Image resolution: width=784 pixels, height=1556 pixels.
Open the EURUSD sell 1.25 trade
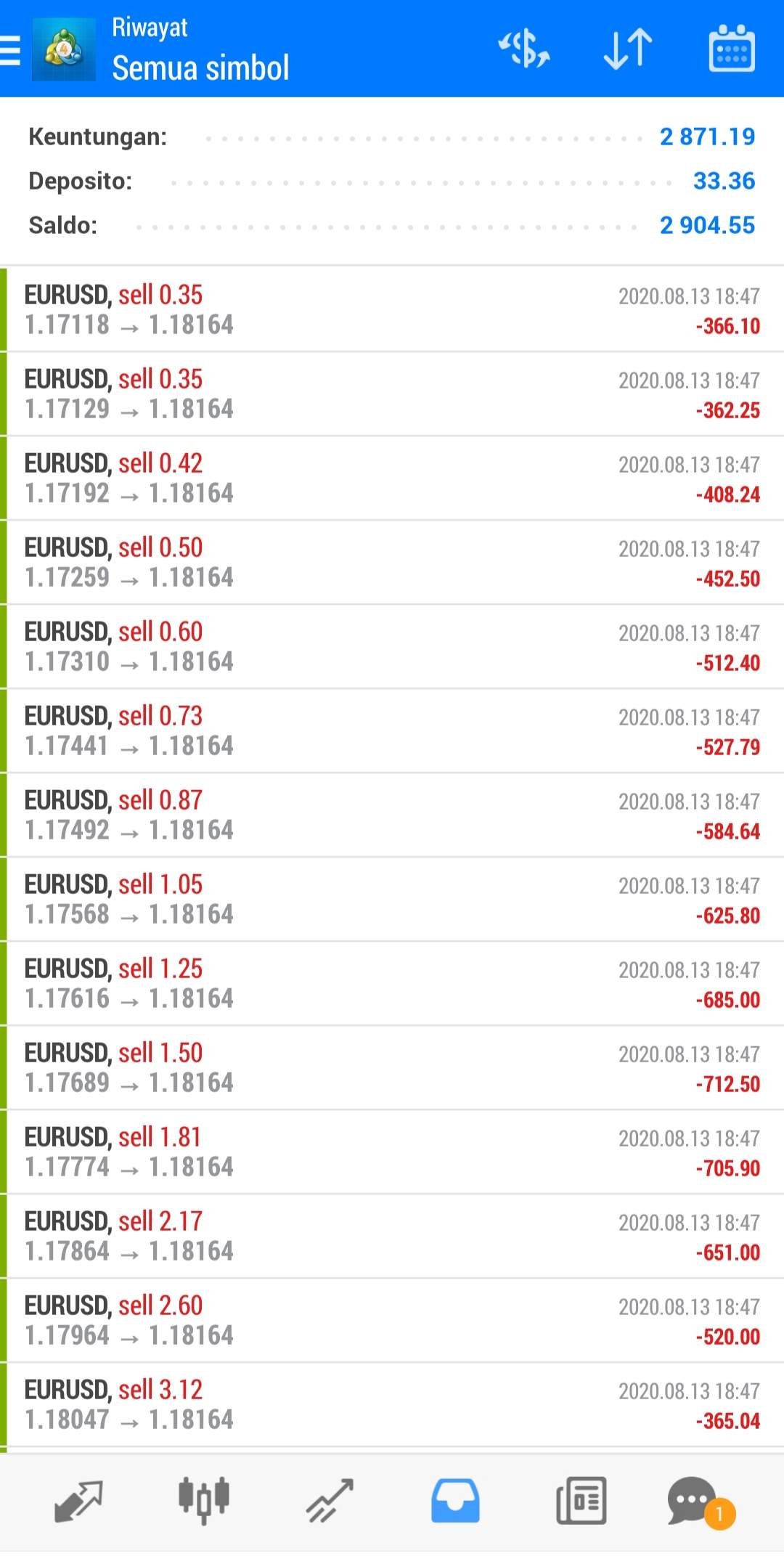pyautogui.click(x=392, y=984)
